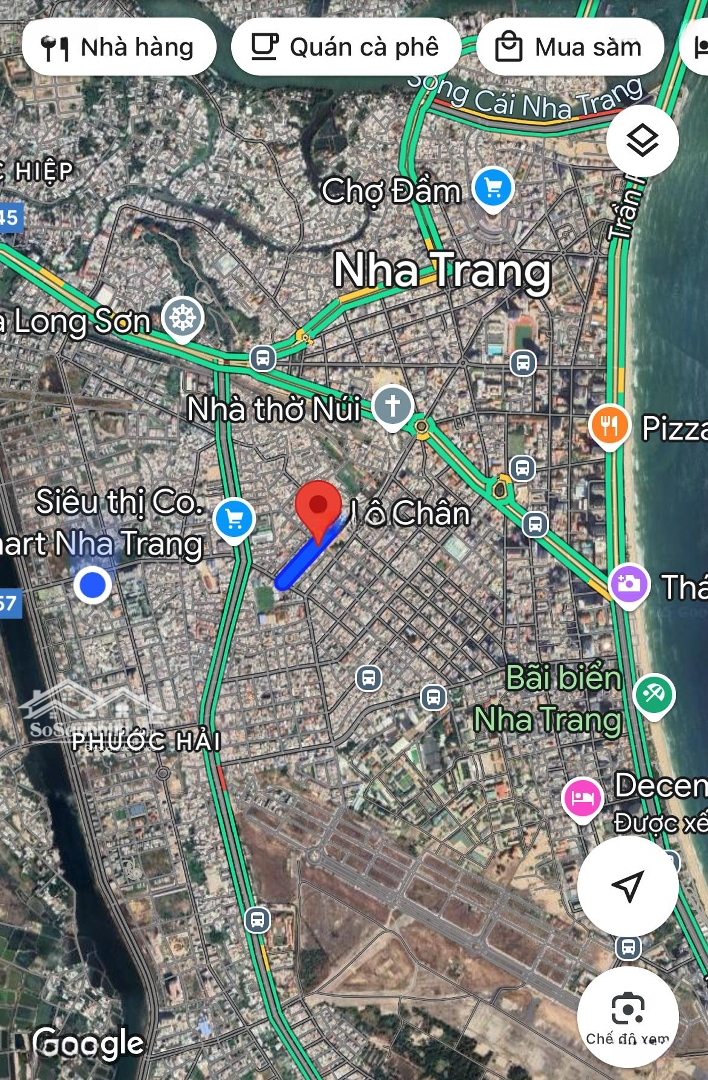Select the Nhà hàng chip
708x1080 pixels.
click(118, 47)
